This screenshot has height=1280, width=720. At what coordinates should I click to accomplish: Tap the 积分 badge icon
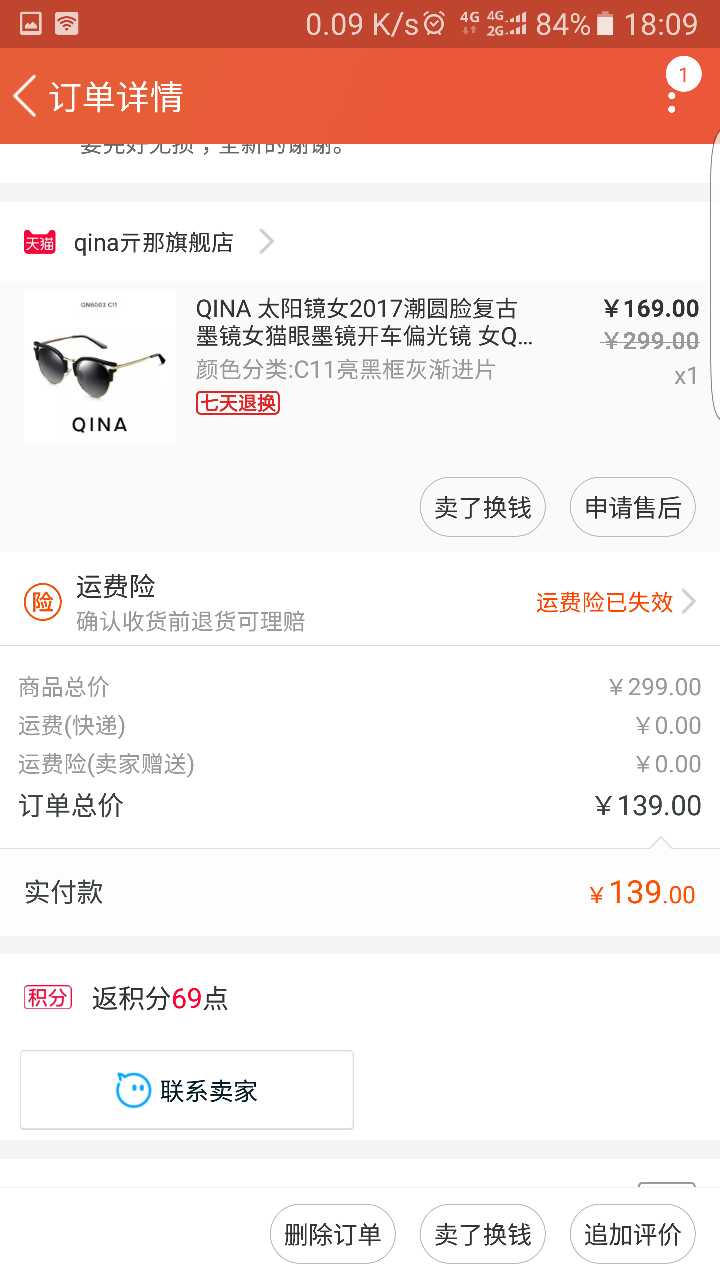46,998
